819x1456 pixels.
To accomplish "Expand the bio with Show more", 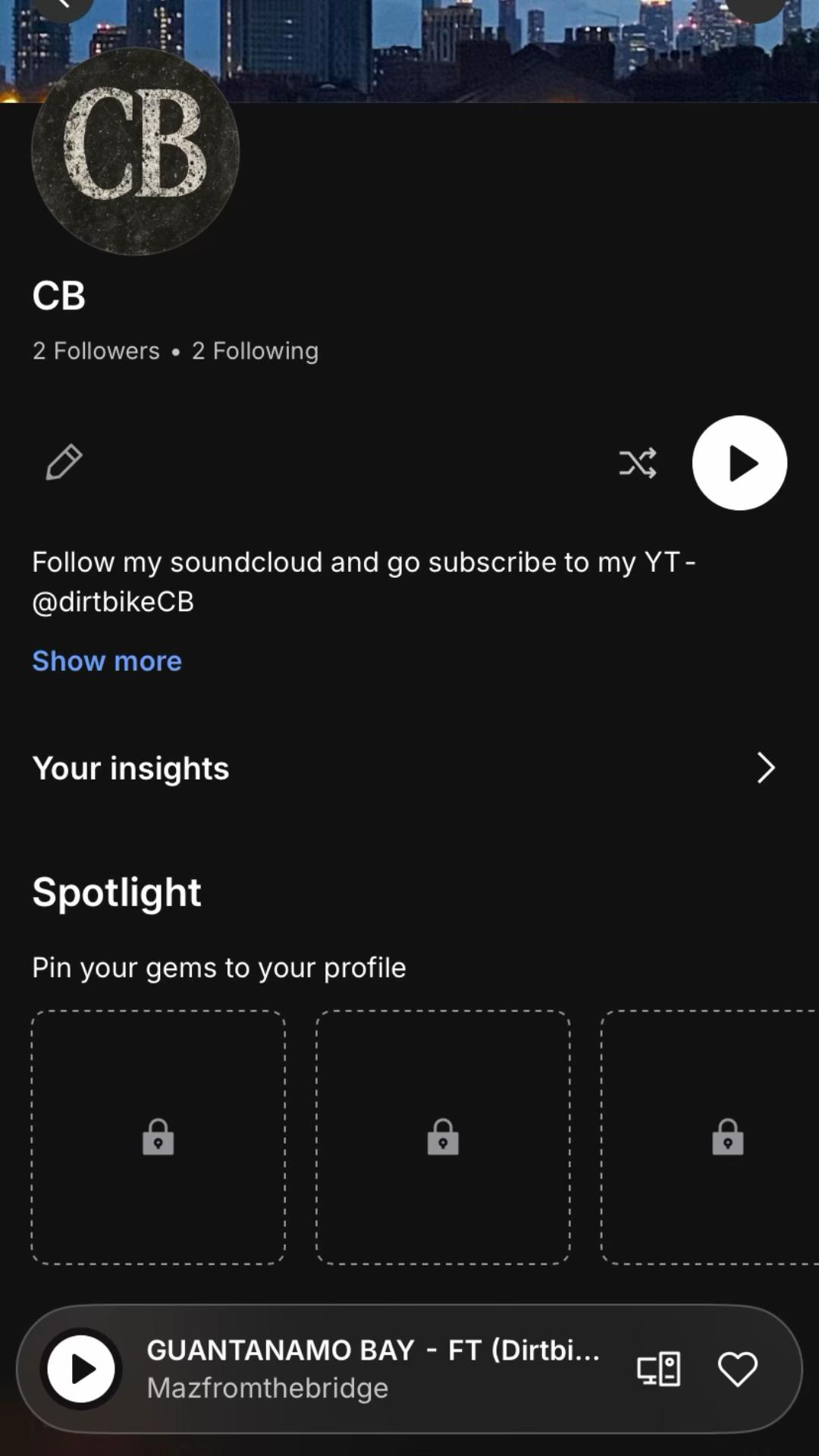I will [107, 661].
